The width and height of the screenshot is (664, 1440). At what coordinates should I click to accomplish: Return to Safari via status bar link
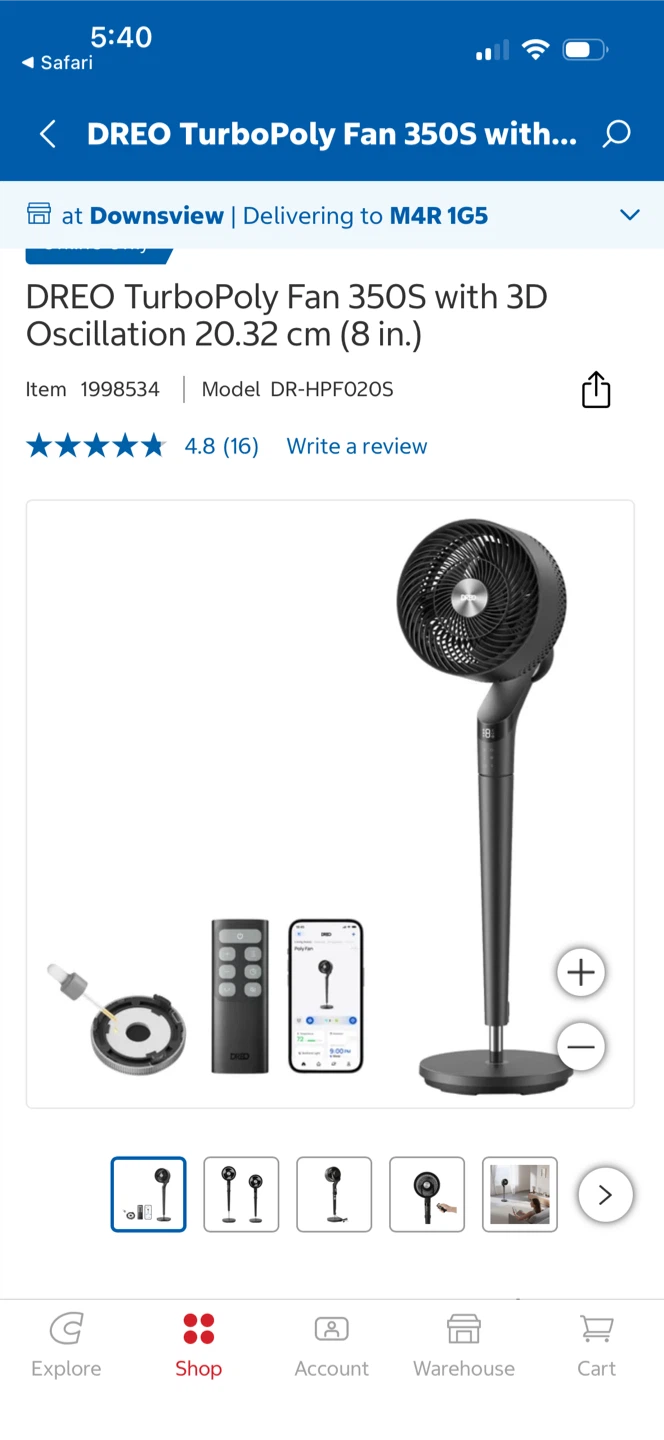point(58,63)
